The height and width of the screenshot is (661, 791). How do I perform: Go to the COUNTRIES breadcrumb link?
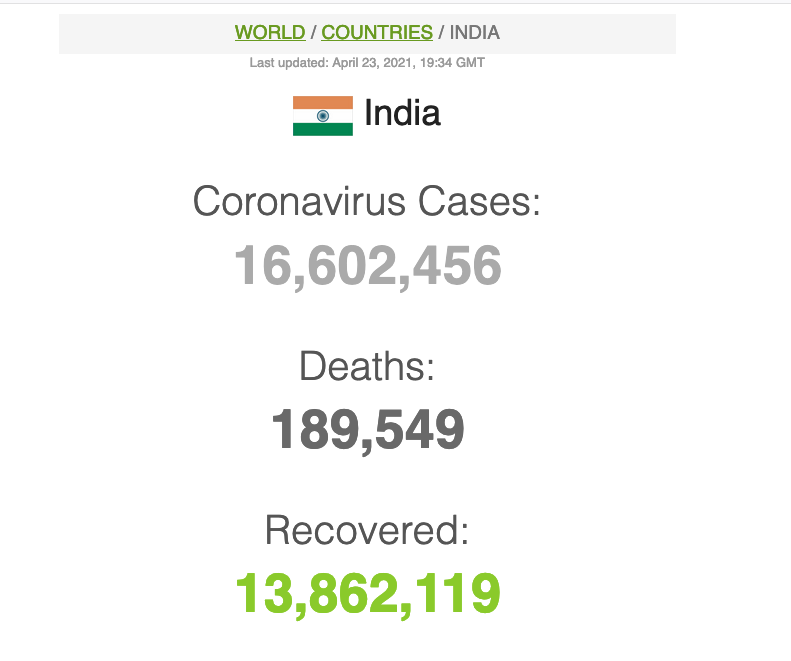tap(377, 33)
